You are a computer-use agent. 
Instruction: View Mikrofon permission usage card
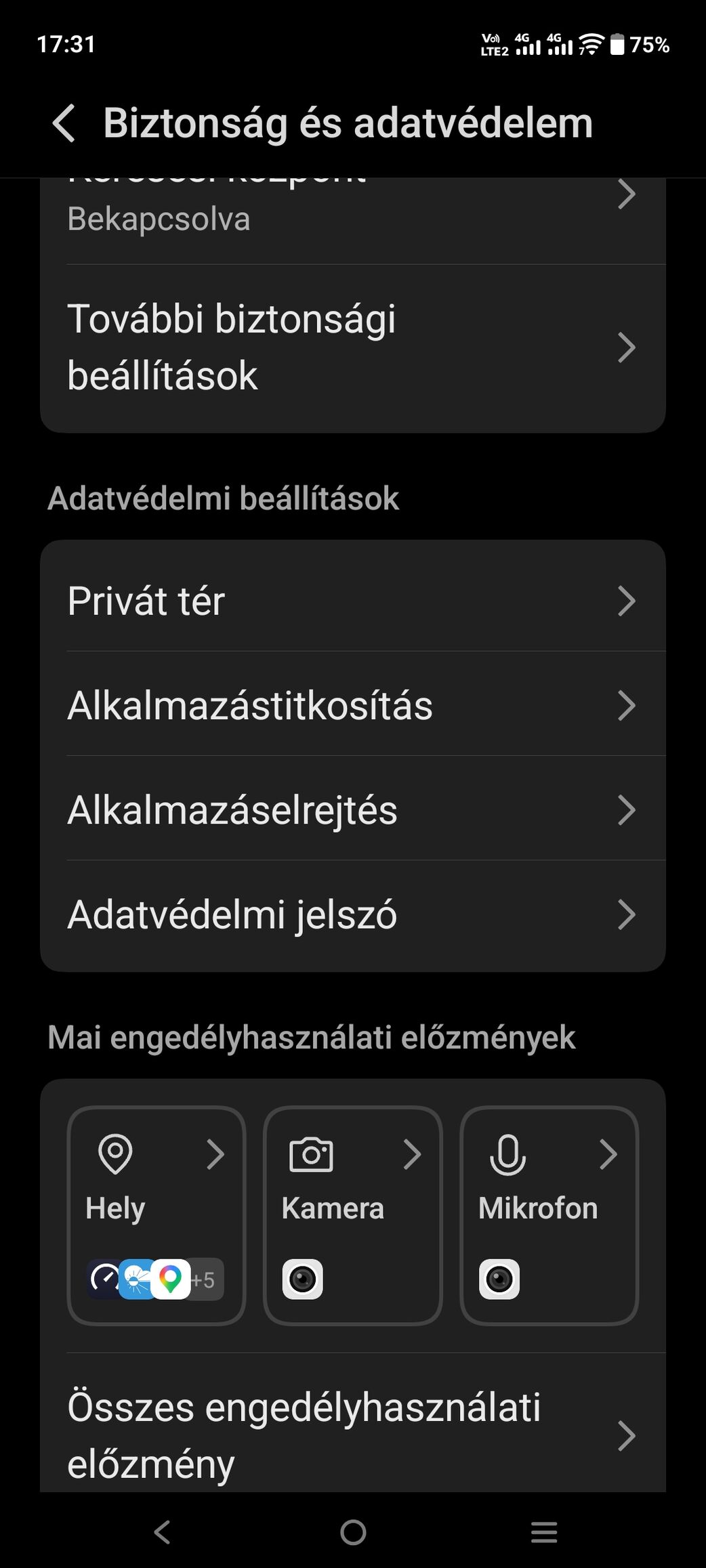(x=549, y=1214)
